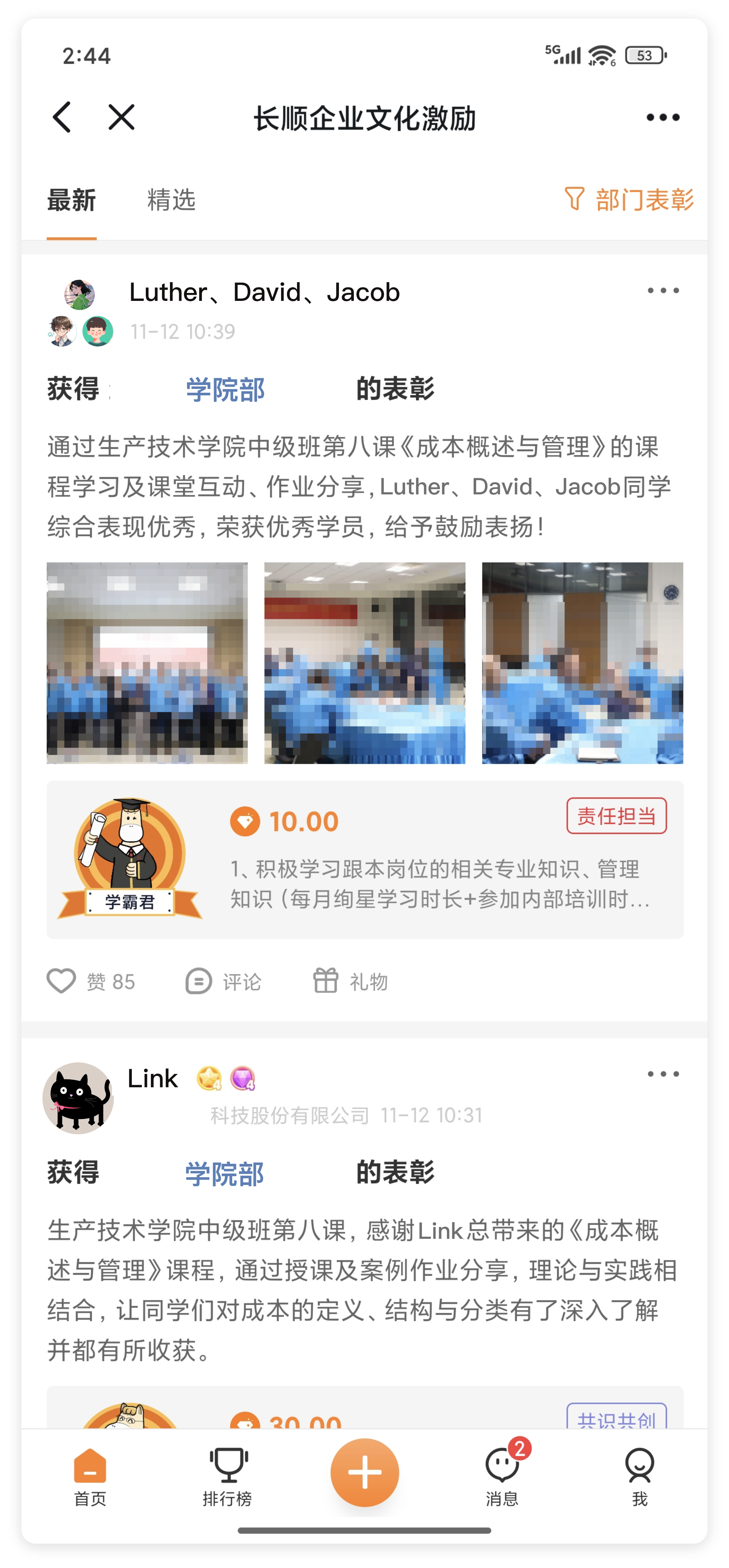Switch to the 精选 tab
729x1568 pixels.
pyautogui.click(x=171, y=200)
